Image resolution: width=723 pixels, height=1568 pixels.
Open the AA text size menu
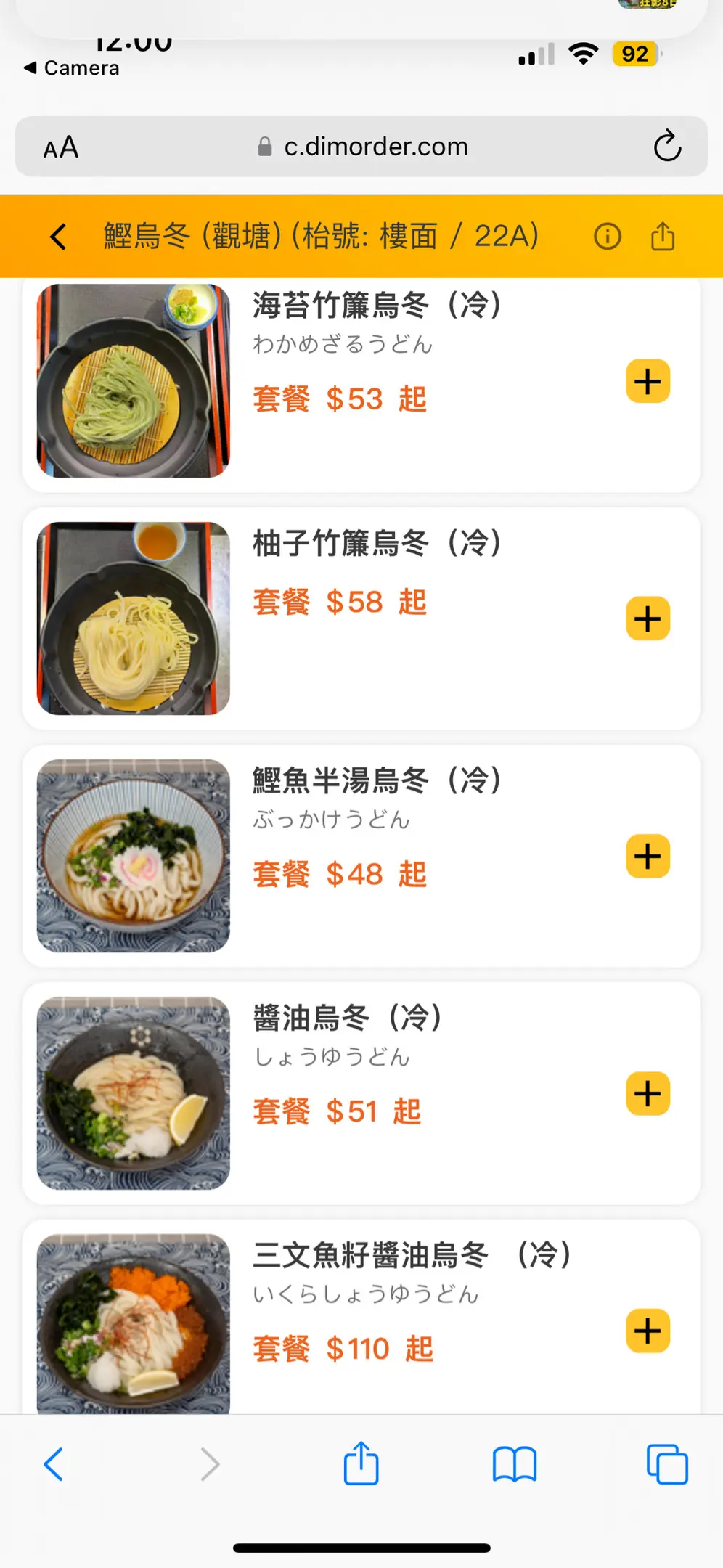61,147
